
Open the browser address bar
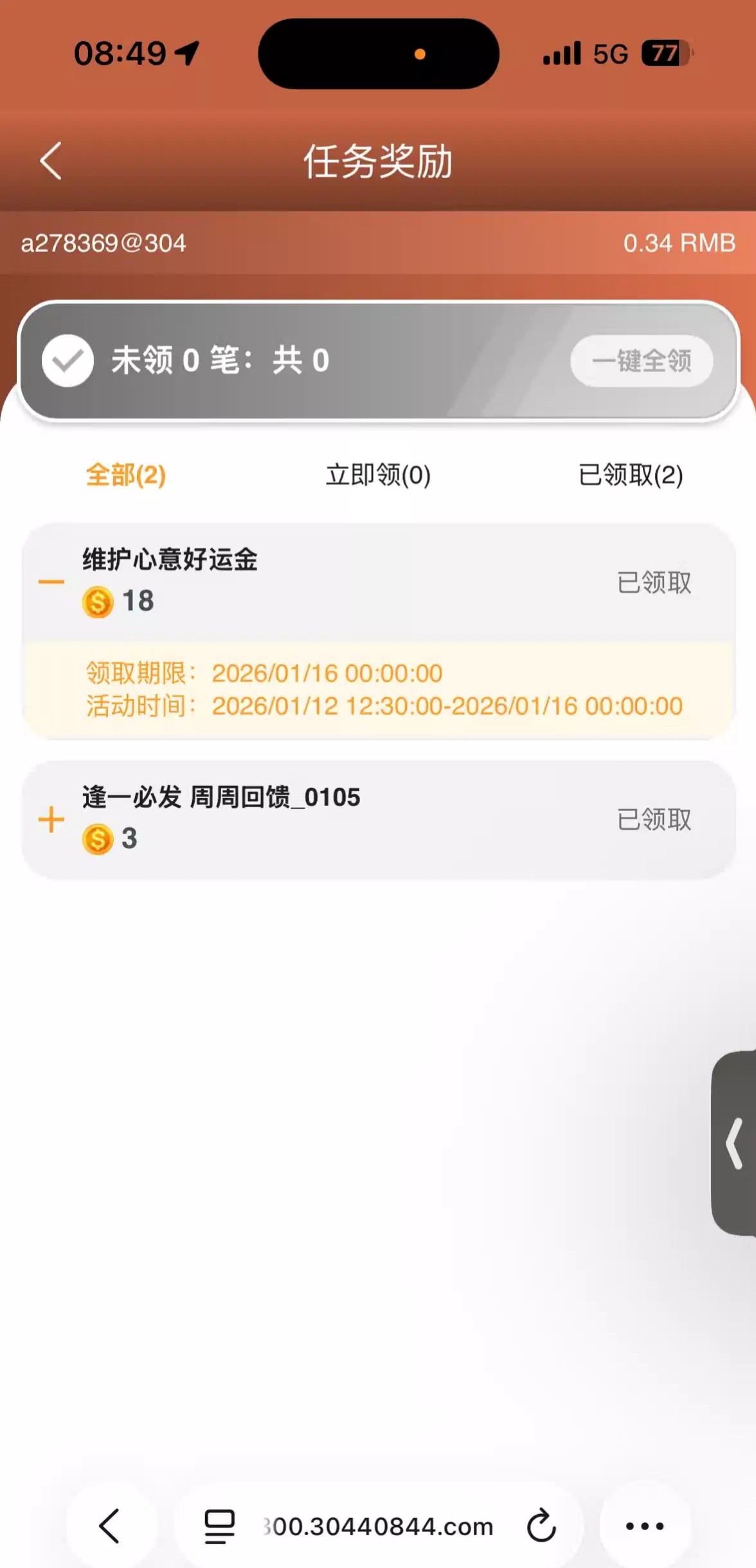378,1526
